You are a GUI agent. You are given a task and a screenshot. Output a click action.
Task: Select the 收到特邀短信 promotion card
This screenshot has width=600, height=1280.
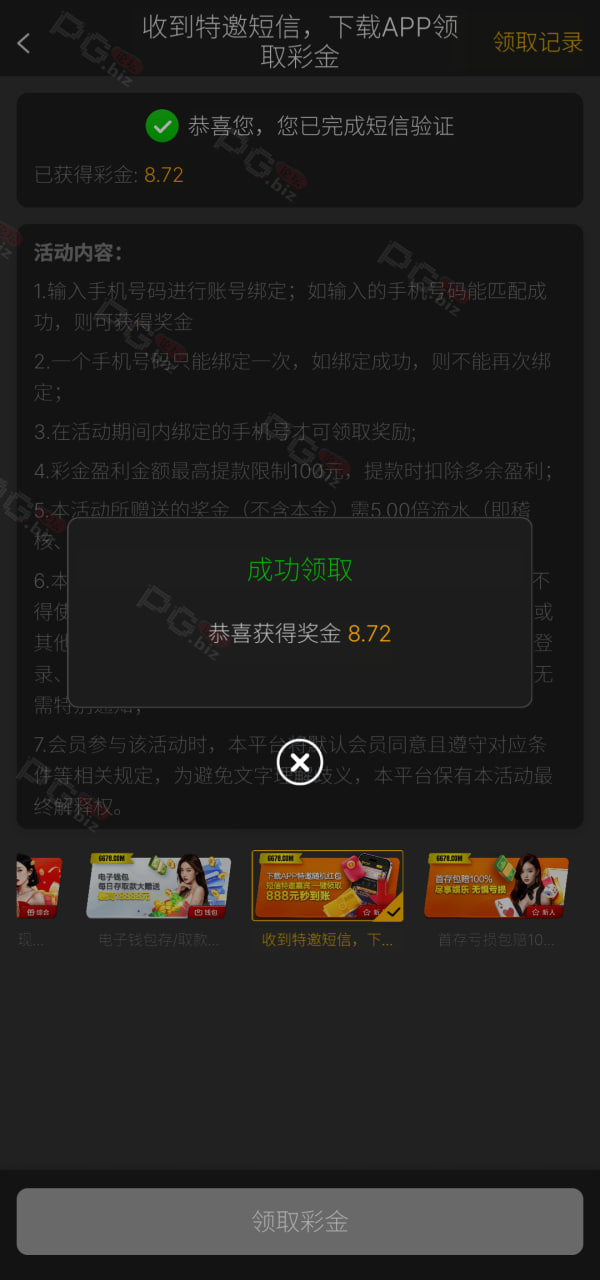click(328, 898)
